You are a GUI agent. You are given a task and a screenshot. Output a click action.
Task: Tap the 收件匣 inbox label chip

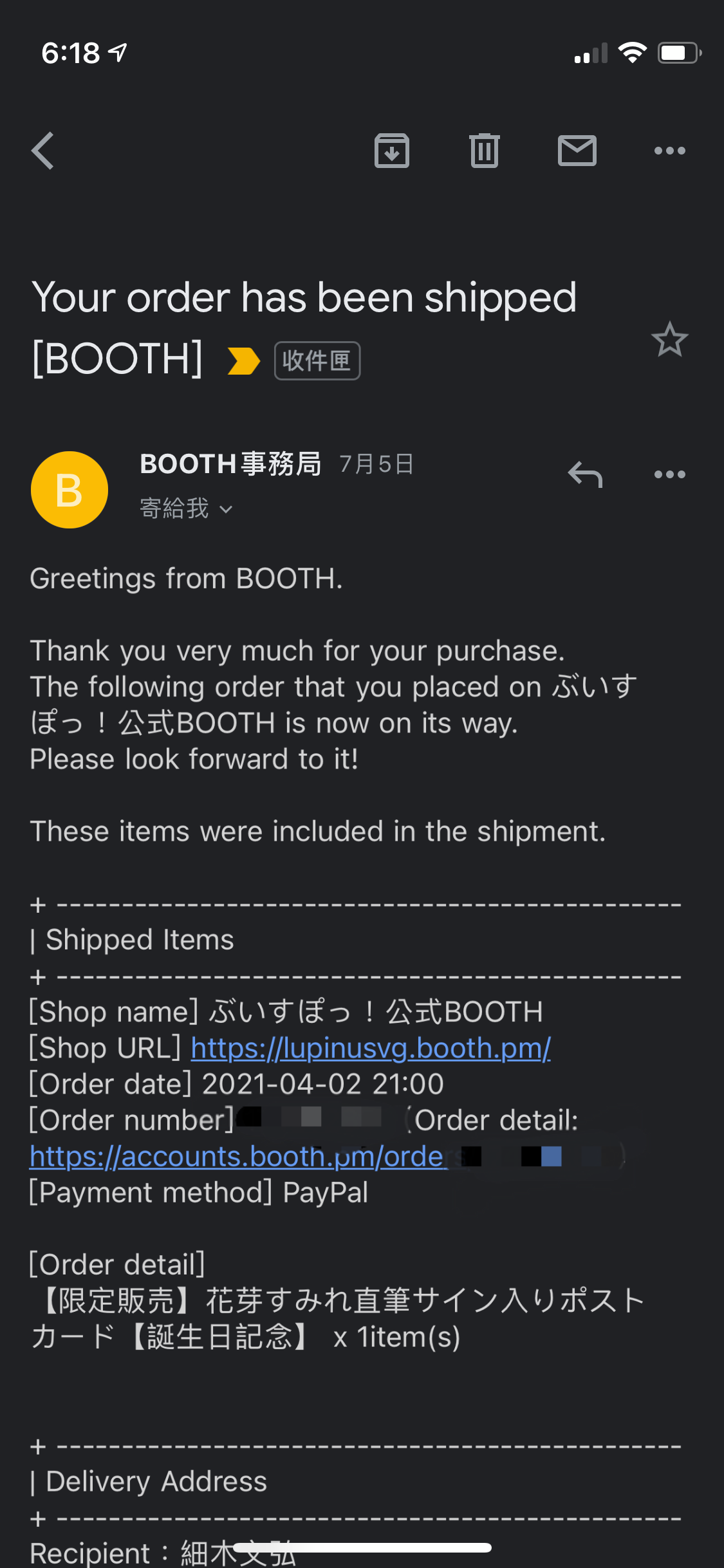(317, 360)
